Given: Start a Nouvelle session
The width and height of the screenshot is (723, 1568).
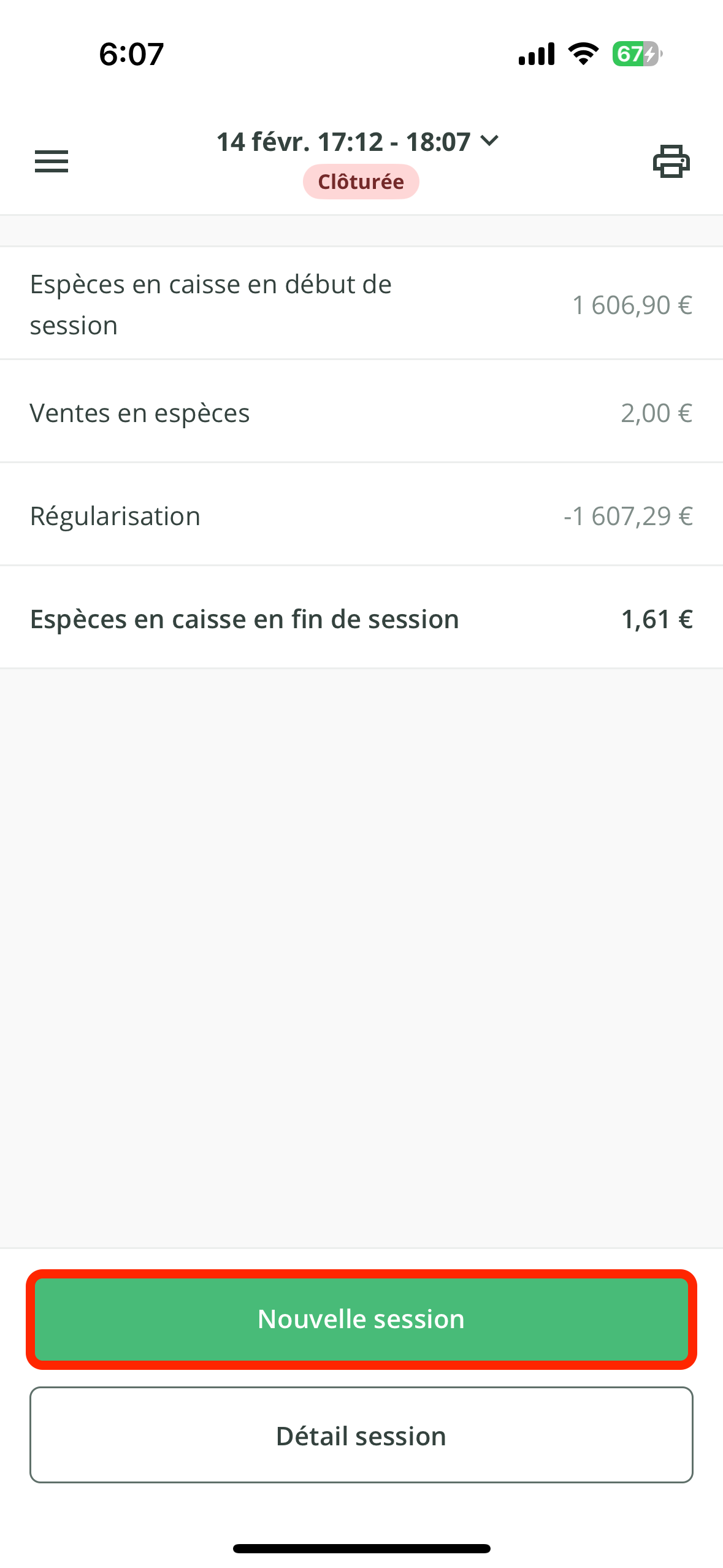Looking at the screenshot, I should tap(361, 1319).
